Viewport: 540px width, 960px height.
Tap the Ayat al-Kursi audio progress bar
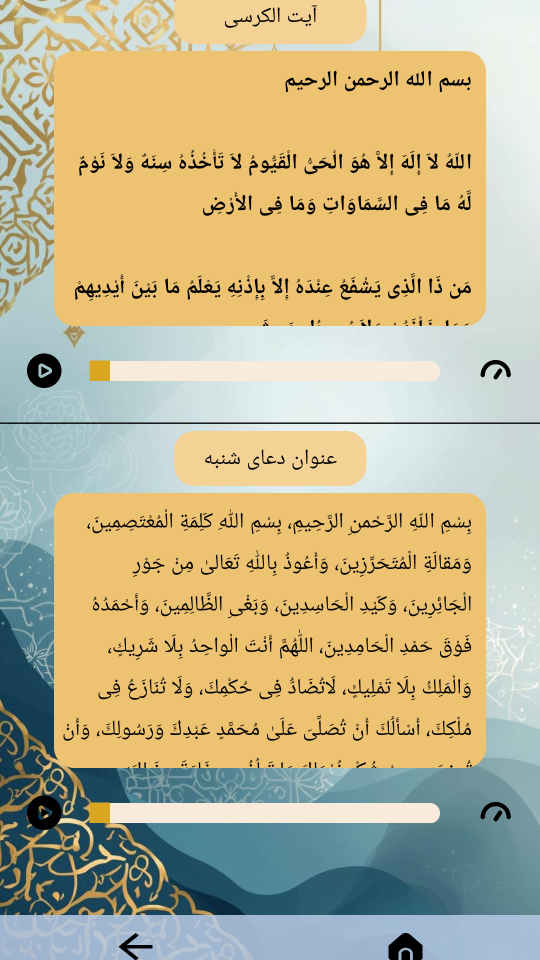264,371
